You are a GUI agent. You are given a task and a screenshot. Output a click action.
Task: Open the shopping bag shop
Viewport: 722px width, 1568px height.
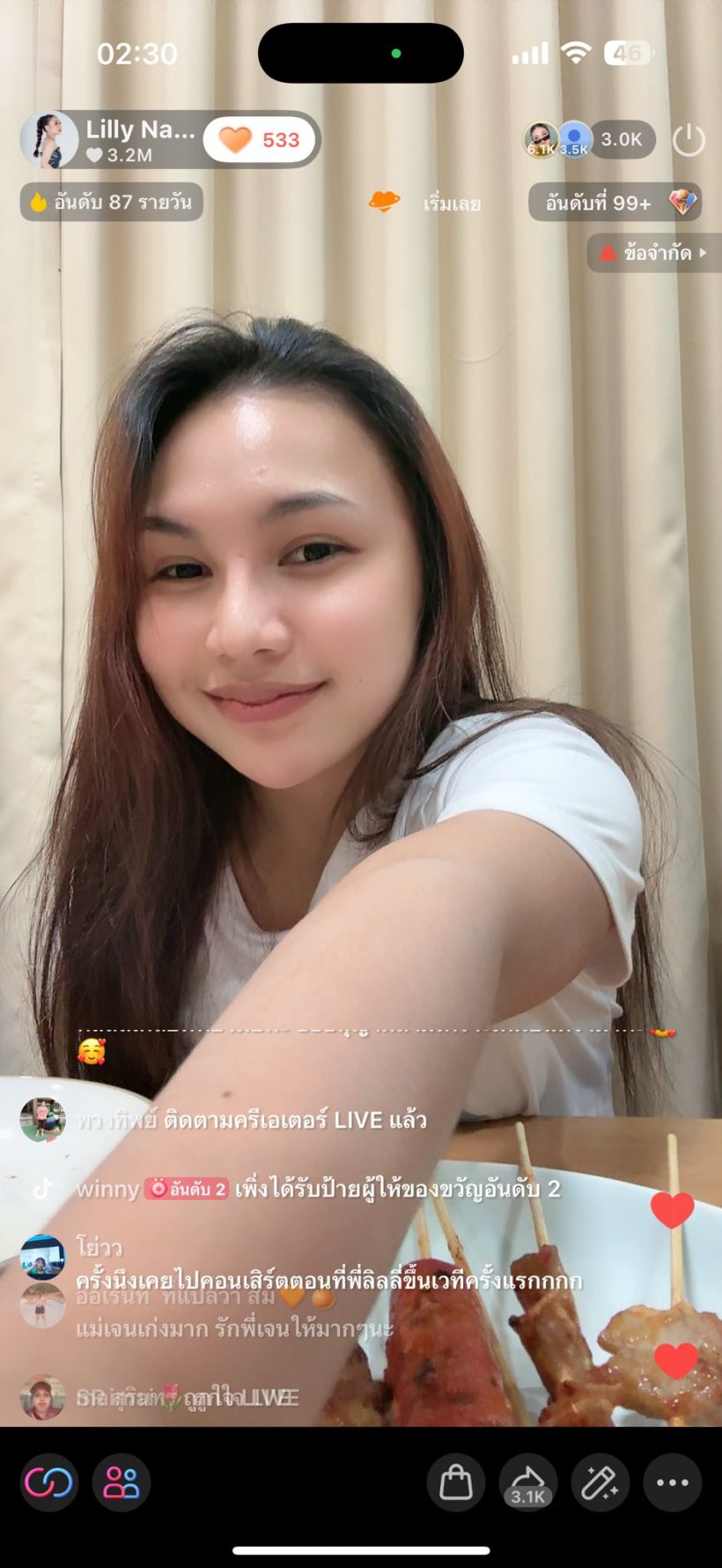(455, 1483)
